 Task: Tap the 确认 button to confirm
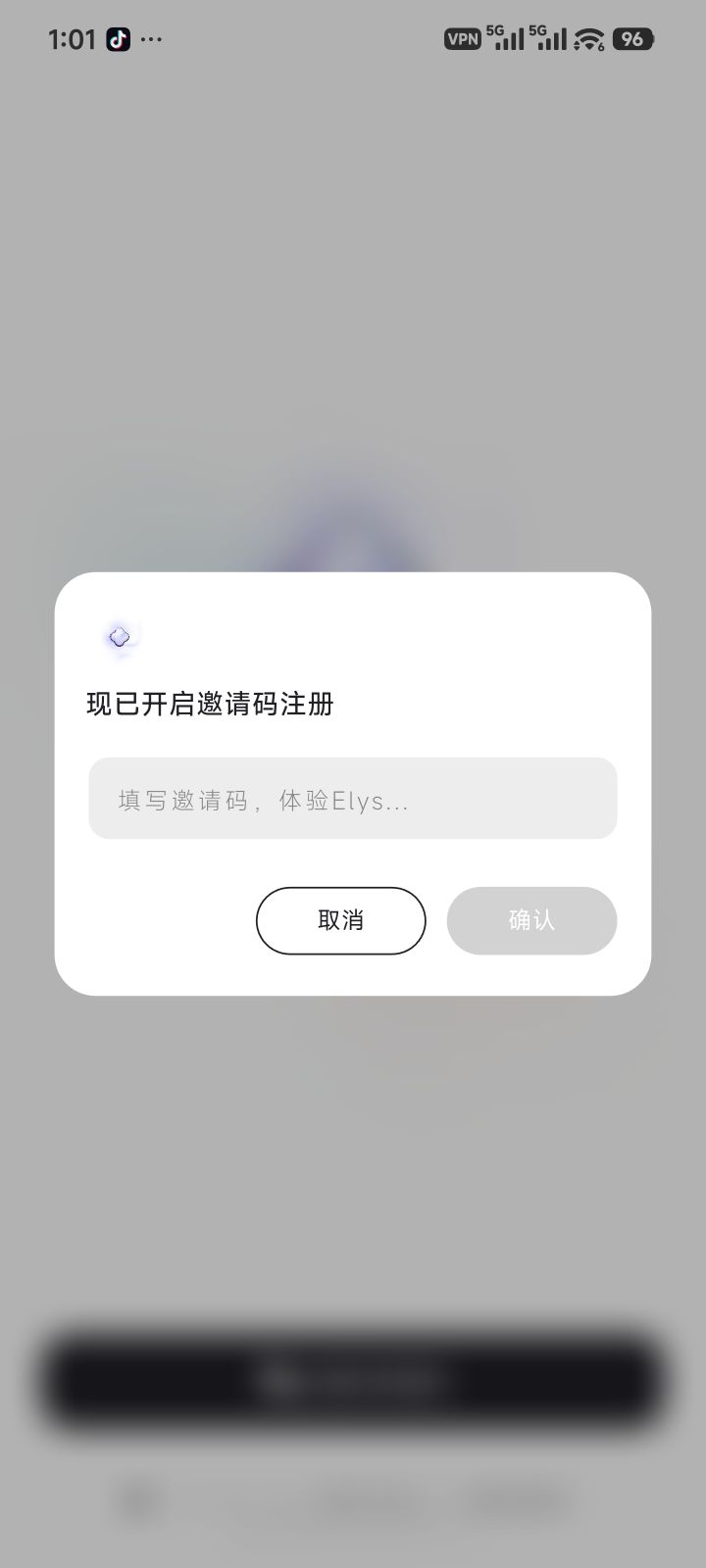click(x=531, y=920)
